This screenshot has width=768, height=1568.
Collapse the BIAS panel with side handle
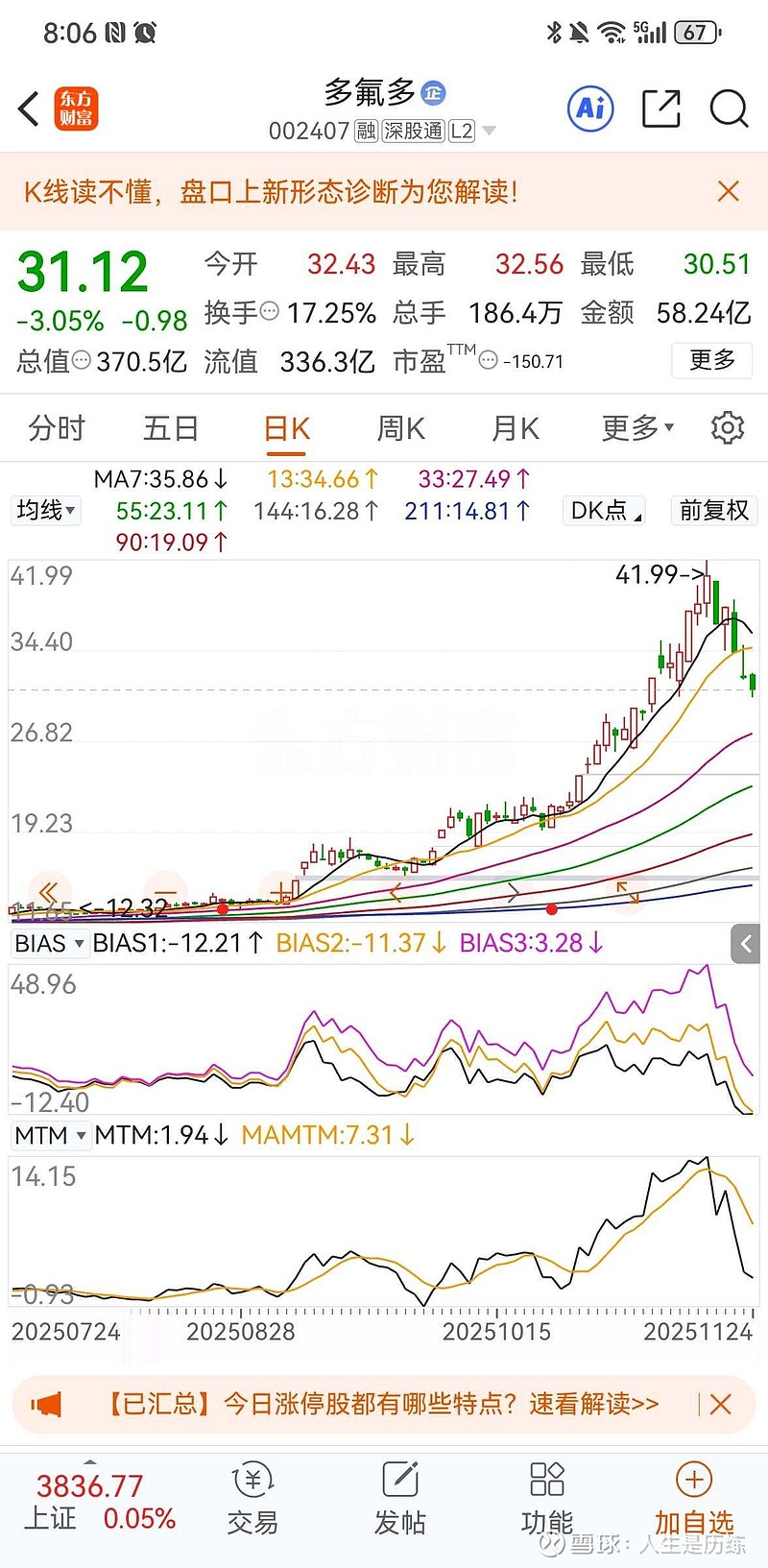[745, 944]
